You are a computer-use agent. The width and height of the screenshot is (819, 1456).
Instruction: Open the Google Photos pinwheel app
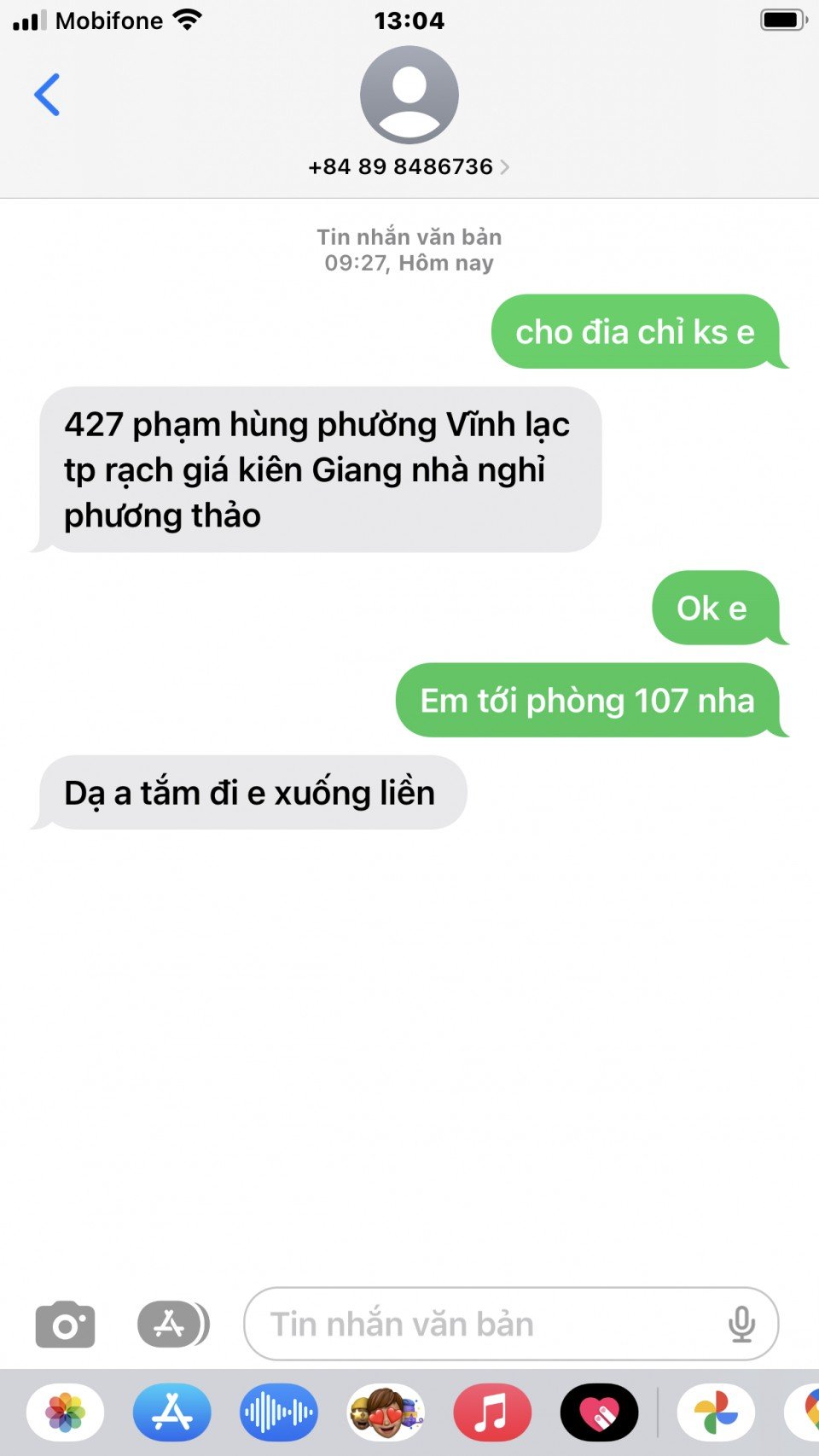[716, 1412]
